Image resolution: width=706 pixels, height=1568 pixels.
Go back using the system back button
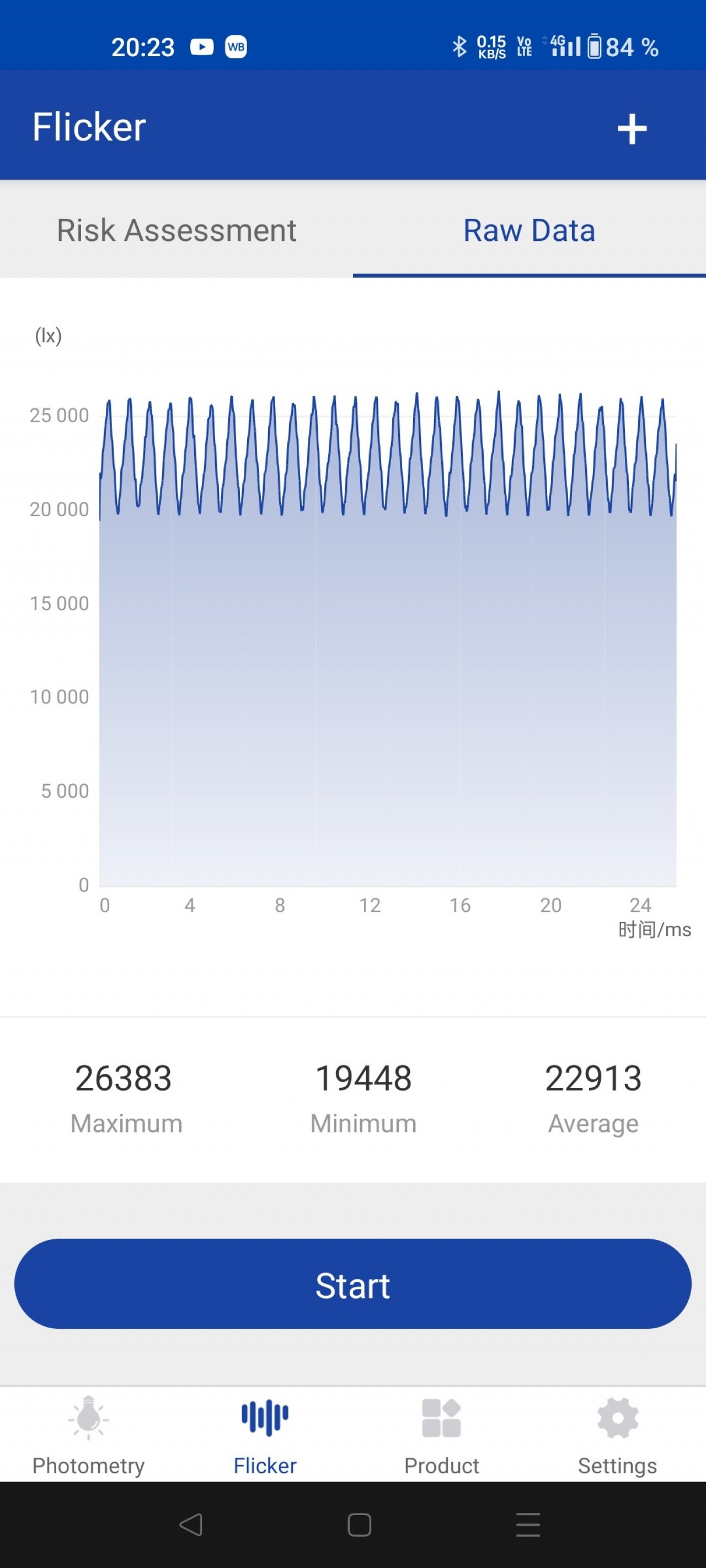[x=191, y=1524]
